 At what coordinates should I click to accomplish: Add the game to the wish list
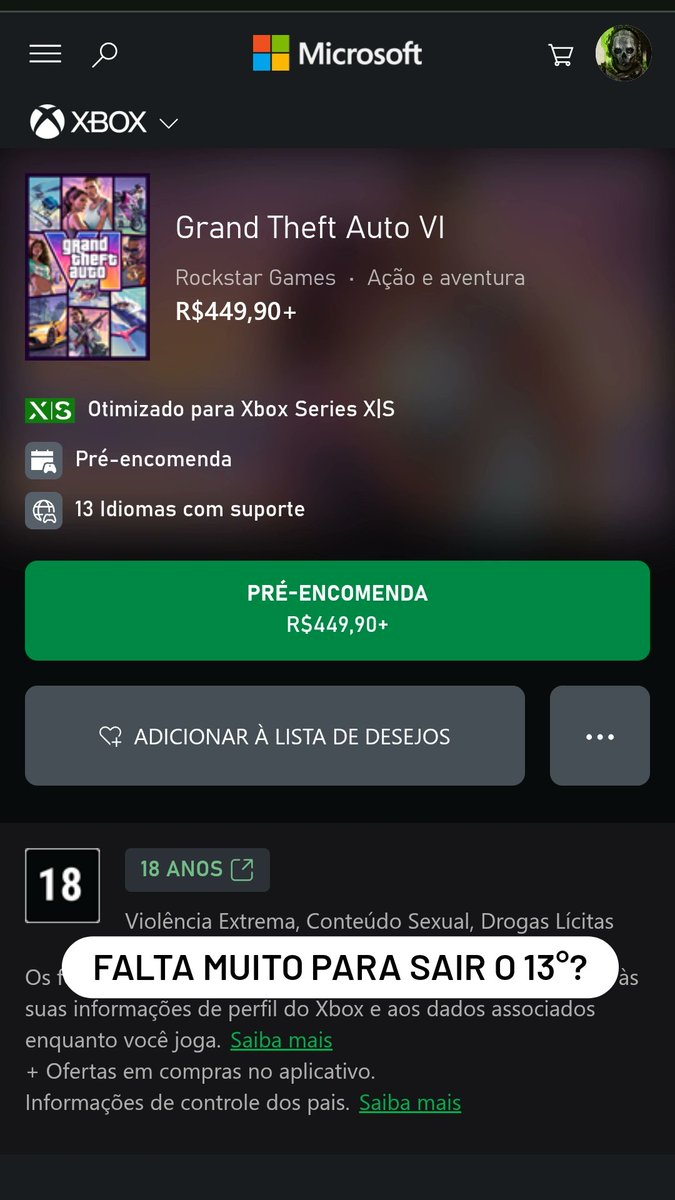point(275,736)
